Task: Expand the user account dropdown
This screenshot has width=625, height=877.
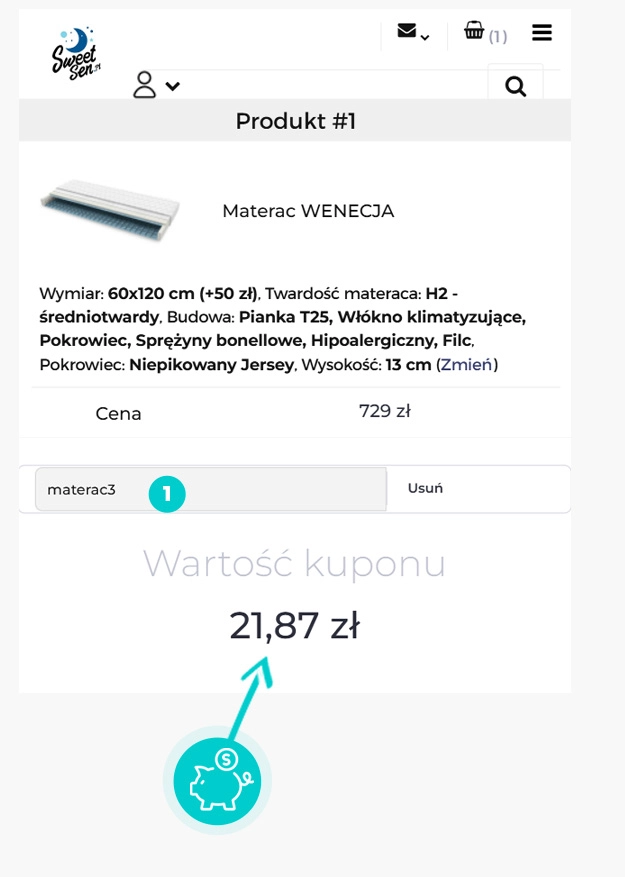Action: pyautogui.click(x=156, y=86)
